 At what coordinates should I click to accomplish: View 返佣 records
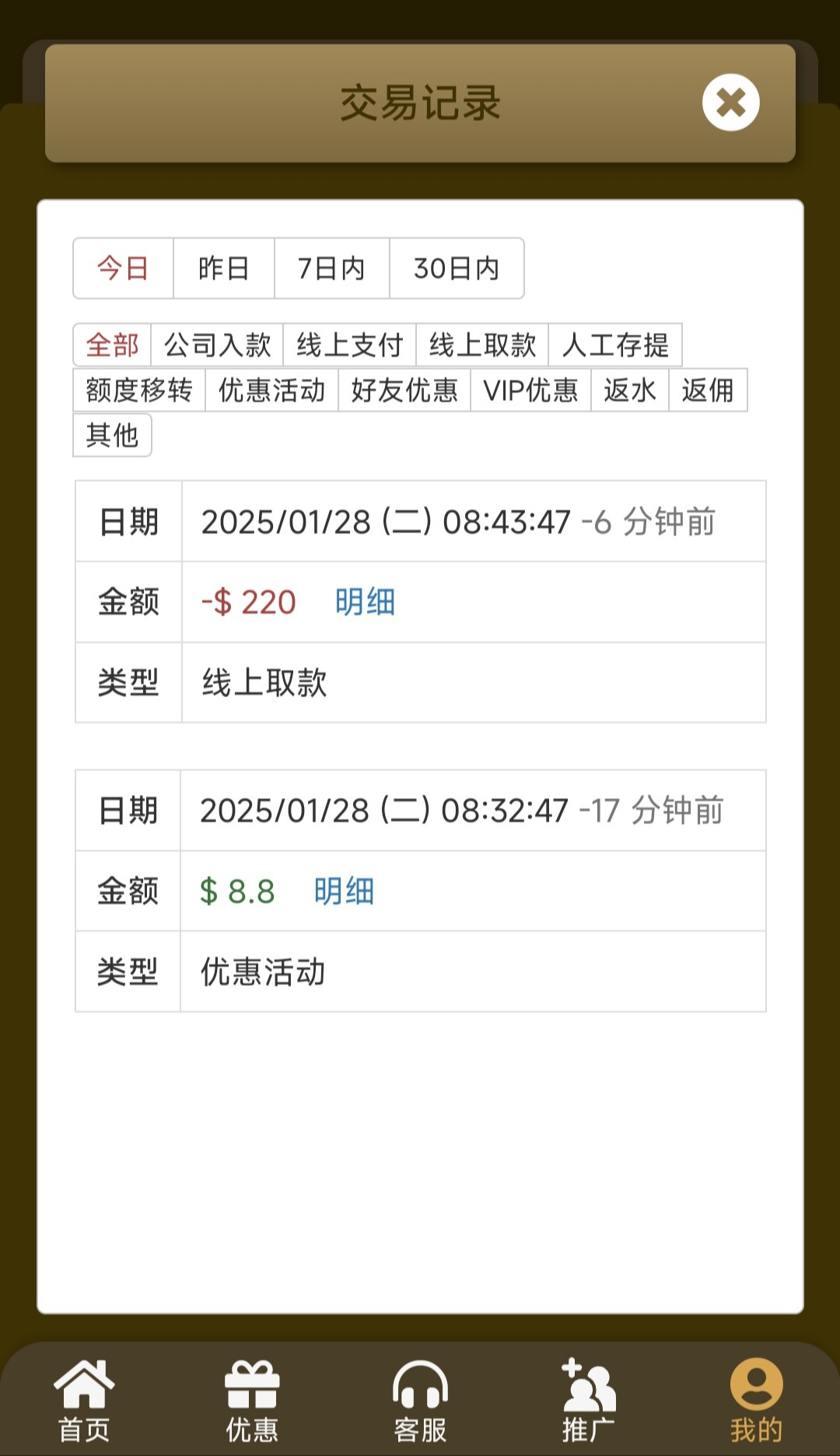click(x=708, y=390)
